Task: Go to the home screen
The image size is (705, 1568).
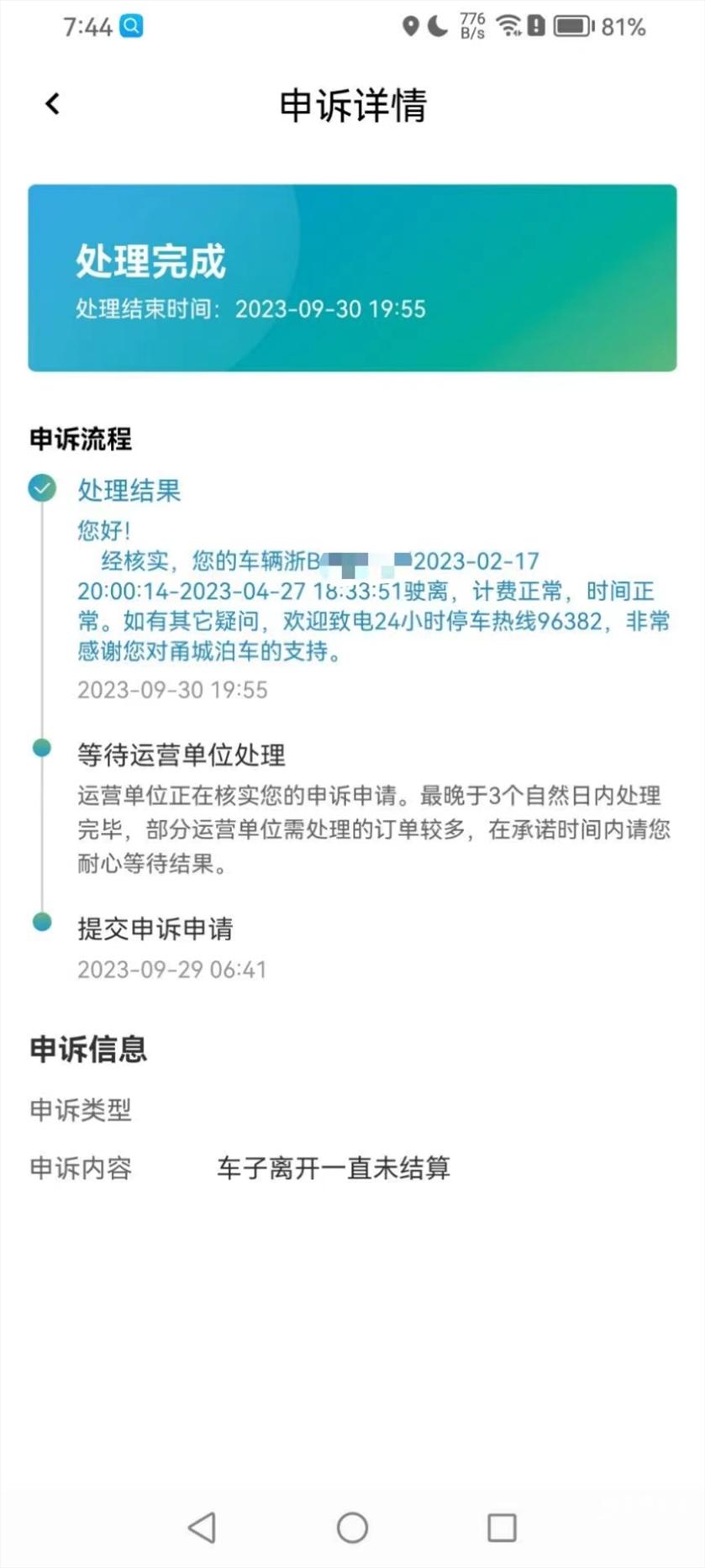Action: [352, 1527]
